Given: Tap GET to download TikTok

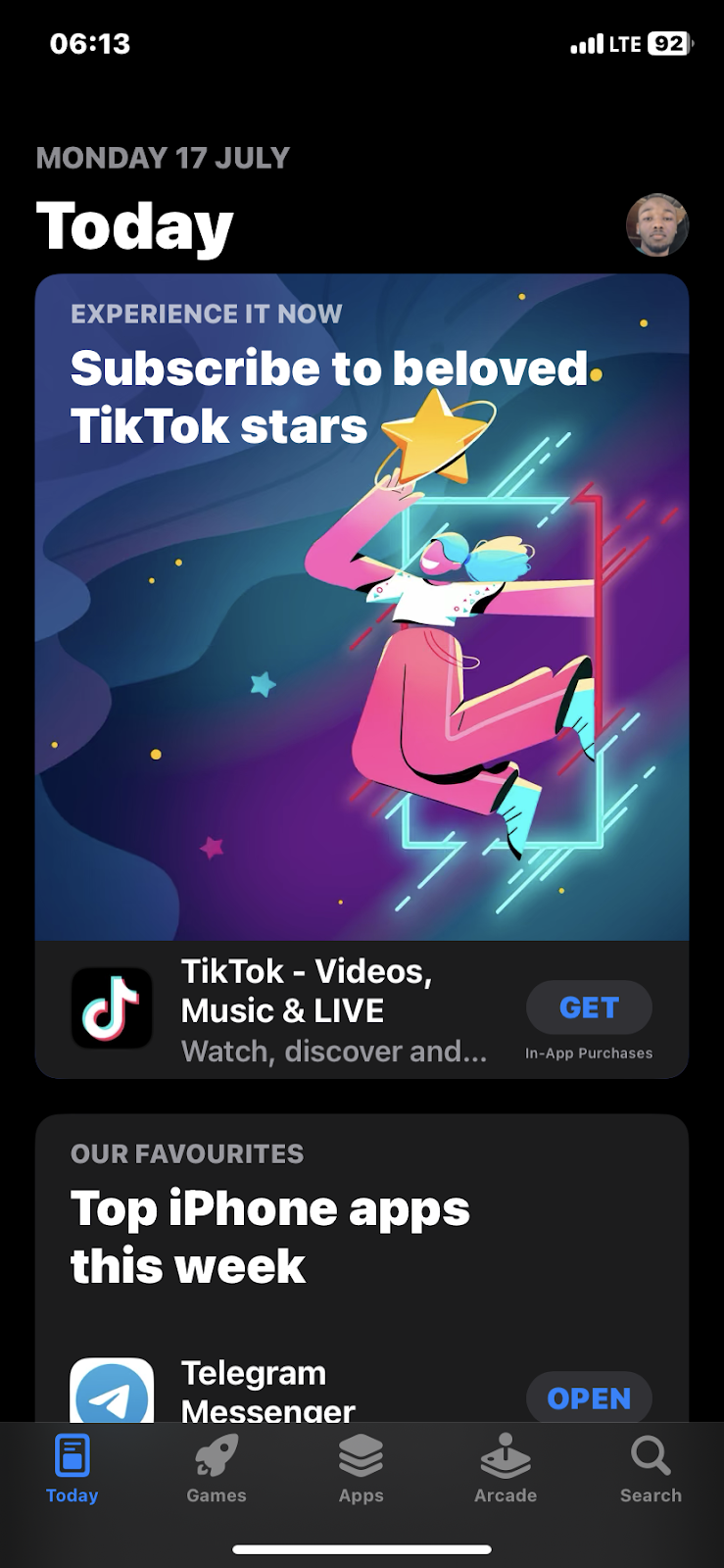Looking at the screenshot, I should pyautogui.click(x=589, y=1007).
